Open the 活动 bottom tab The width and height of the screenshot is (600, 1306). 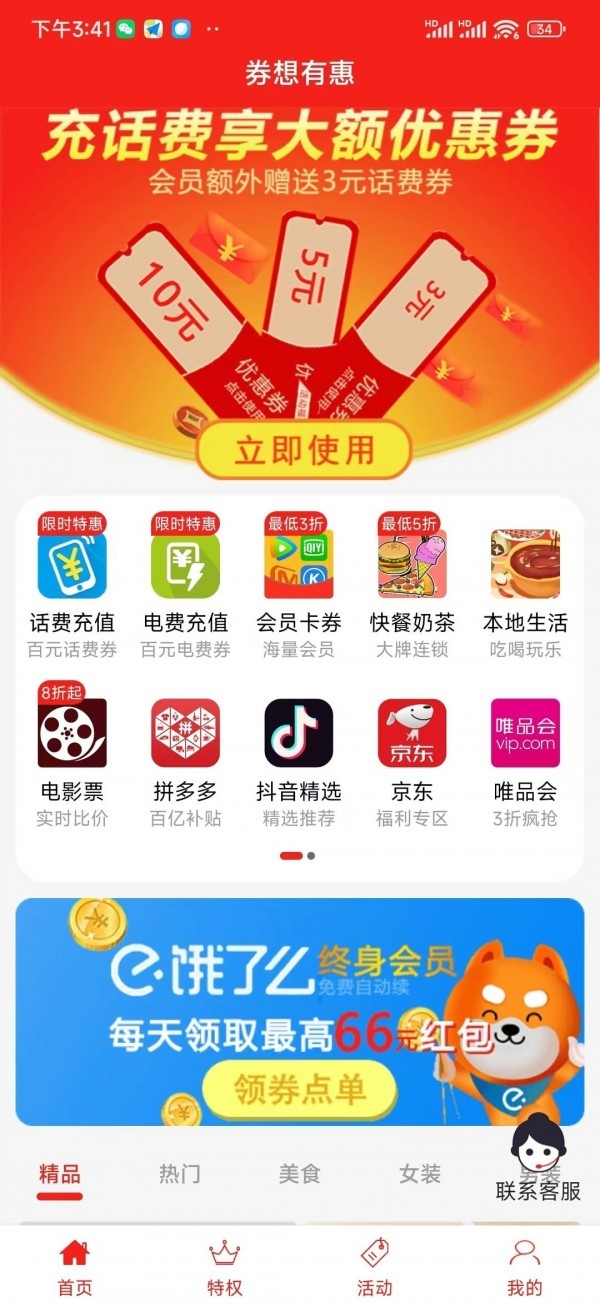click(375, 1266)
